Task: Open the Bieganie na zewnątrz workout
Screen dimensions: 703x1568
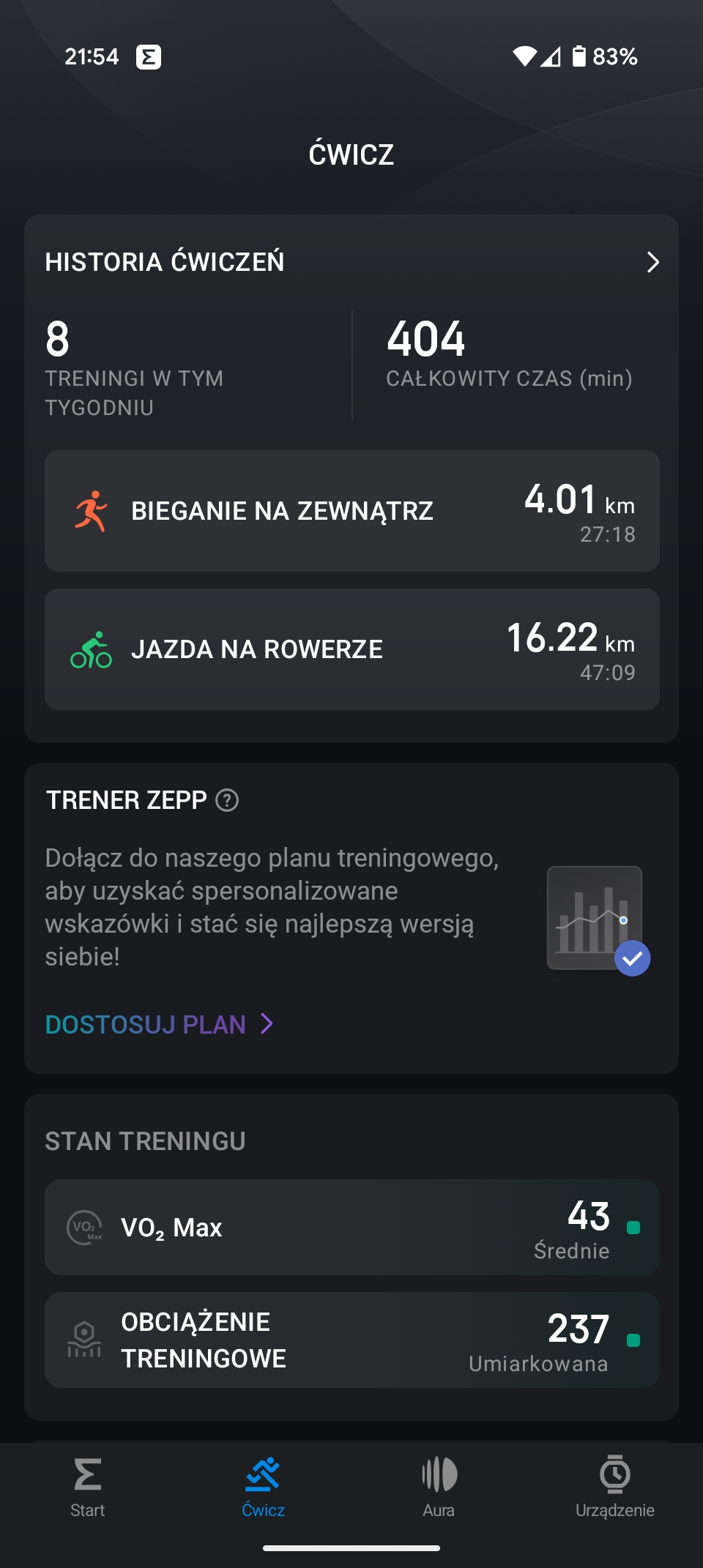Action: [x=351, y=511]
